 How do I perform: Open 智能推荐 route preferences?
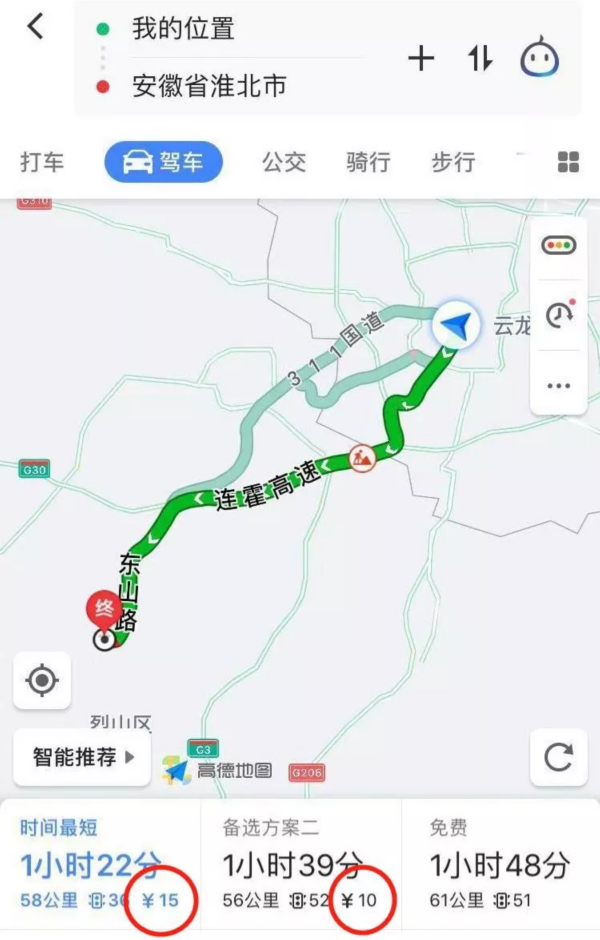point(82,757)
